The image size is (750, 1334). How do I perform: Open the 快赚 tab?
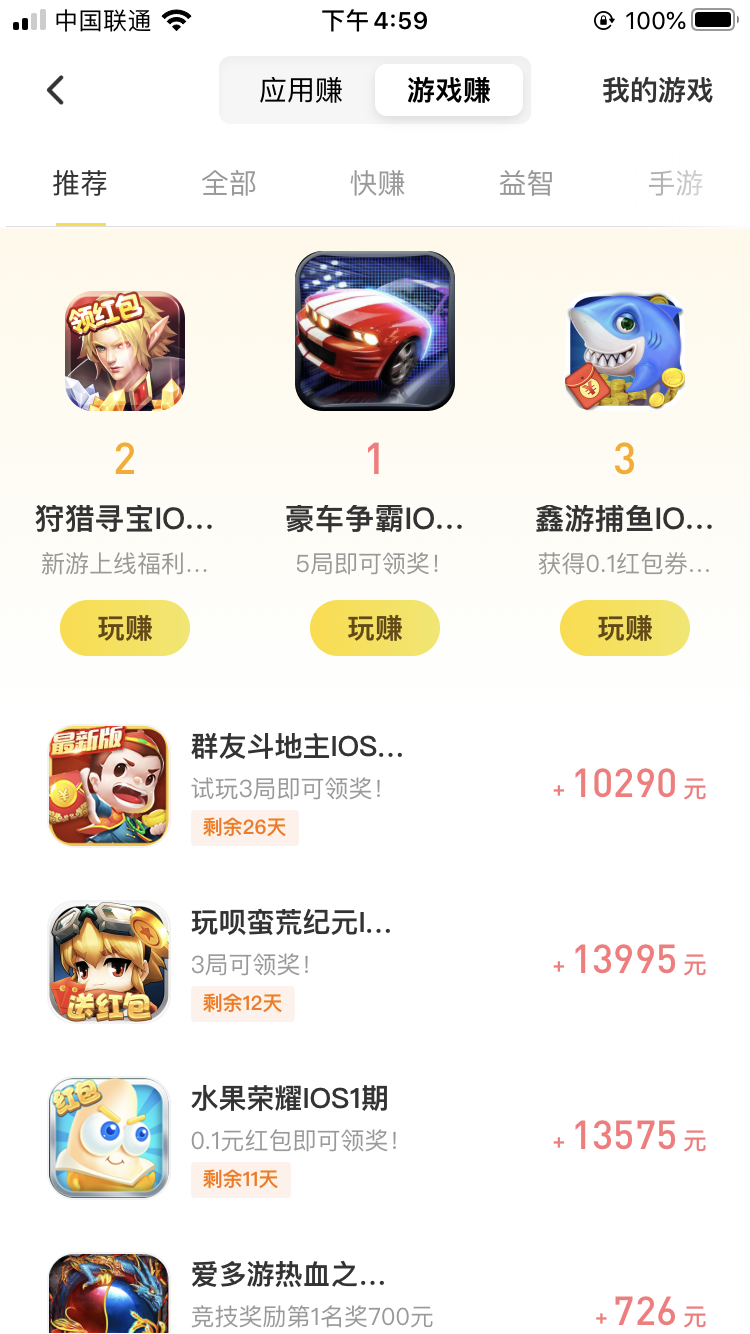point(378,184)
